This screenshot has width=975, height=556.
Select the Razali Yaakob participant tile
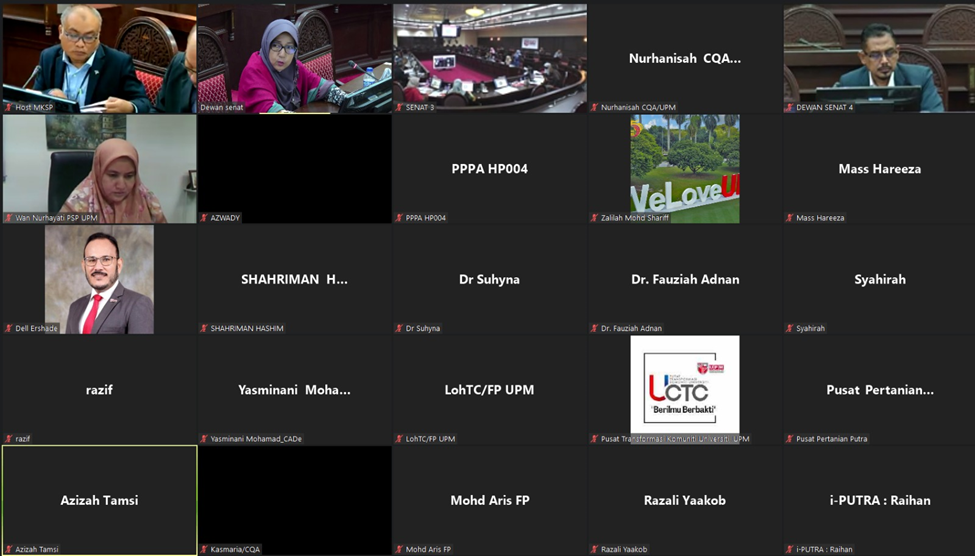pos(685,500)
